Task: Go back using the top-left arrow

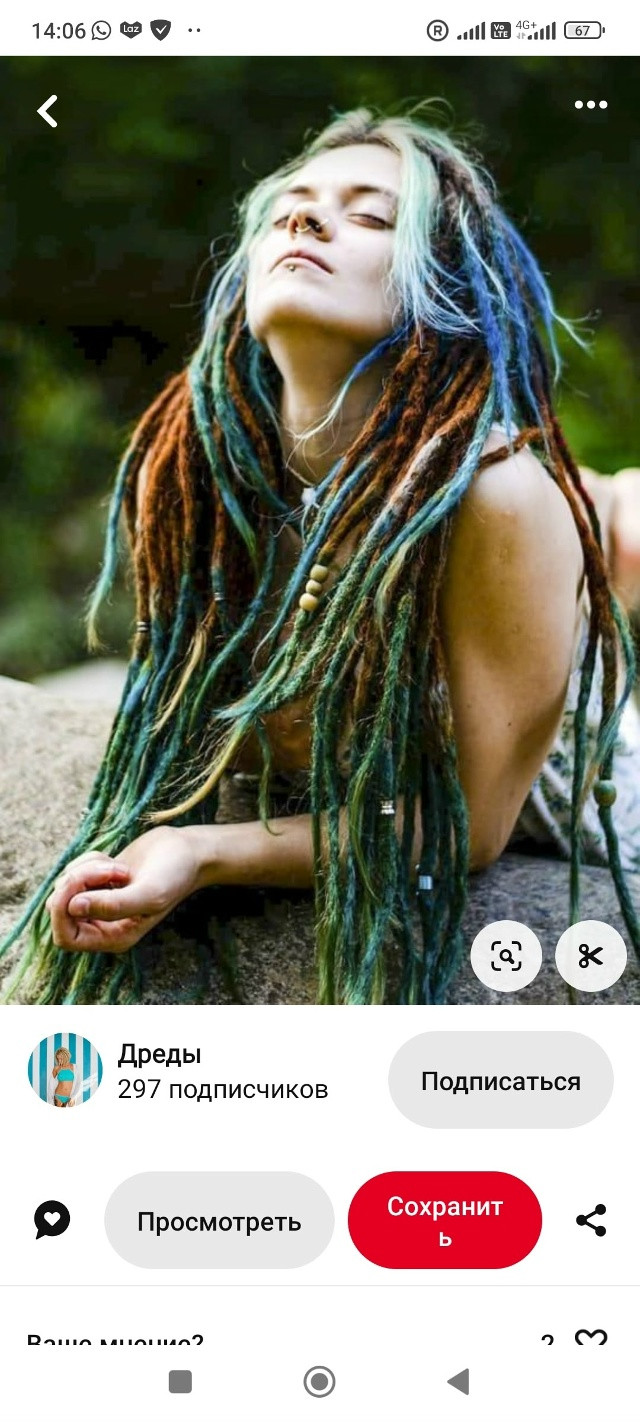Action: coord(47,111)
